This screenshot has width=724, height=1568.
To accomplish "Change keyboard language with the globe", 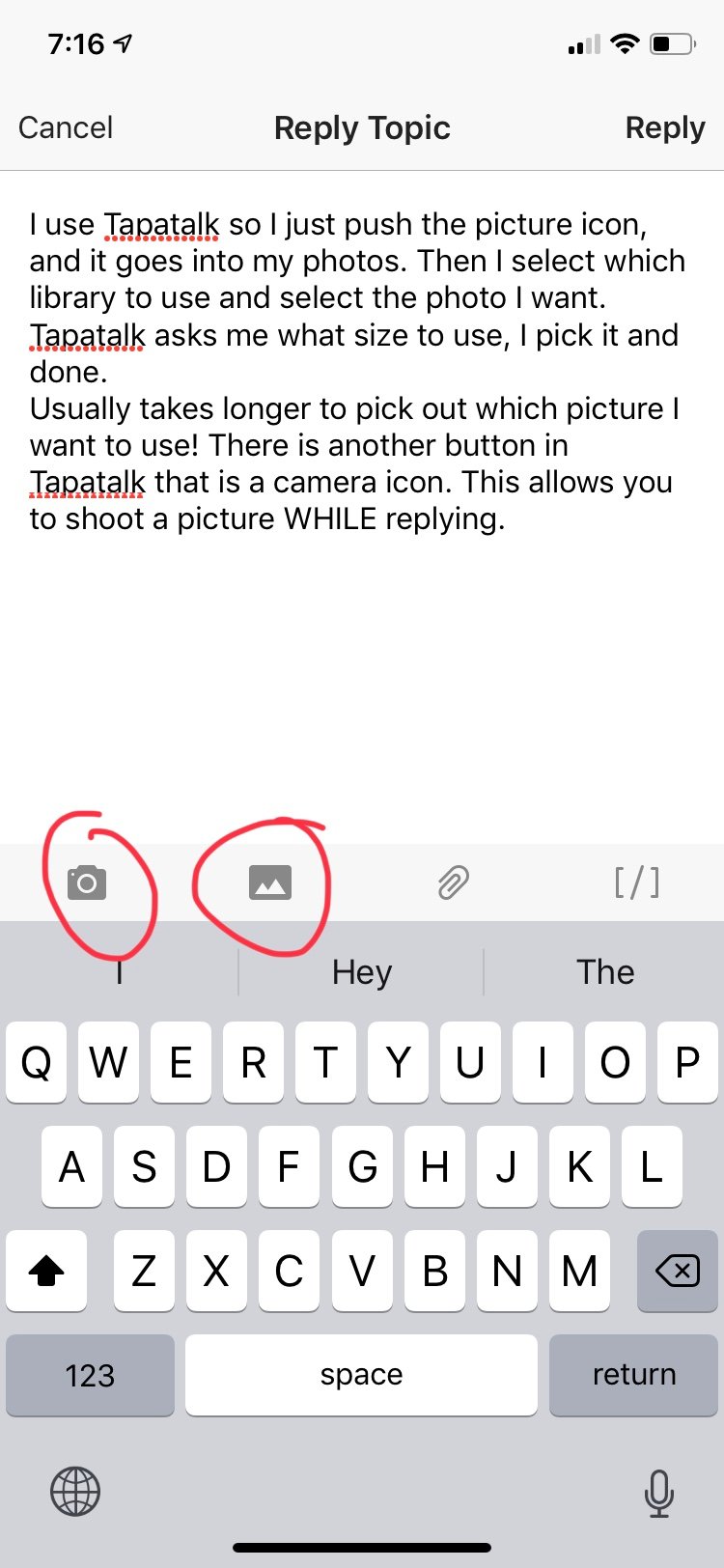I will click(75, 1492).
